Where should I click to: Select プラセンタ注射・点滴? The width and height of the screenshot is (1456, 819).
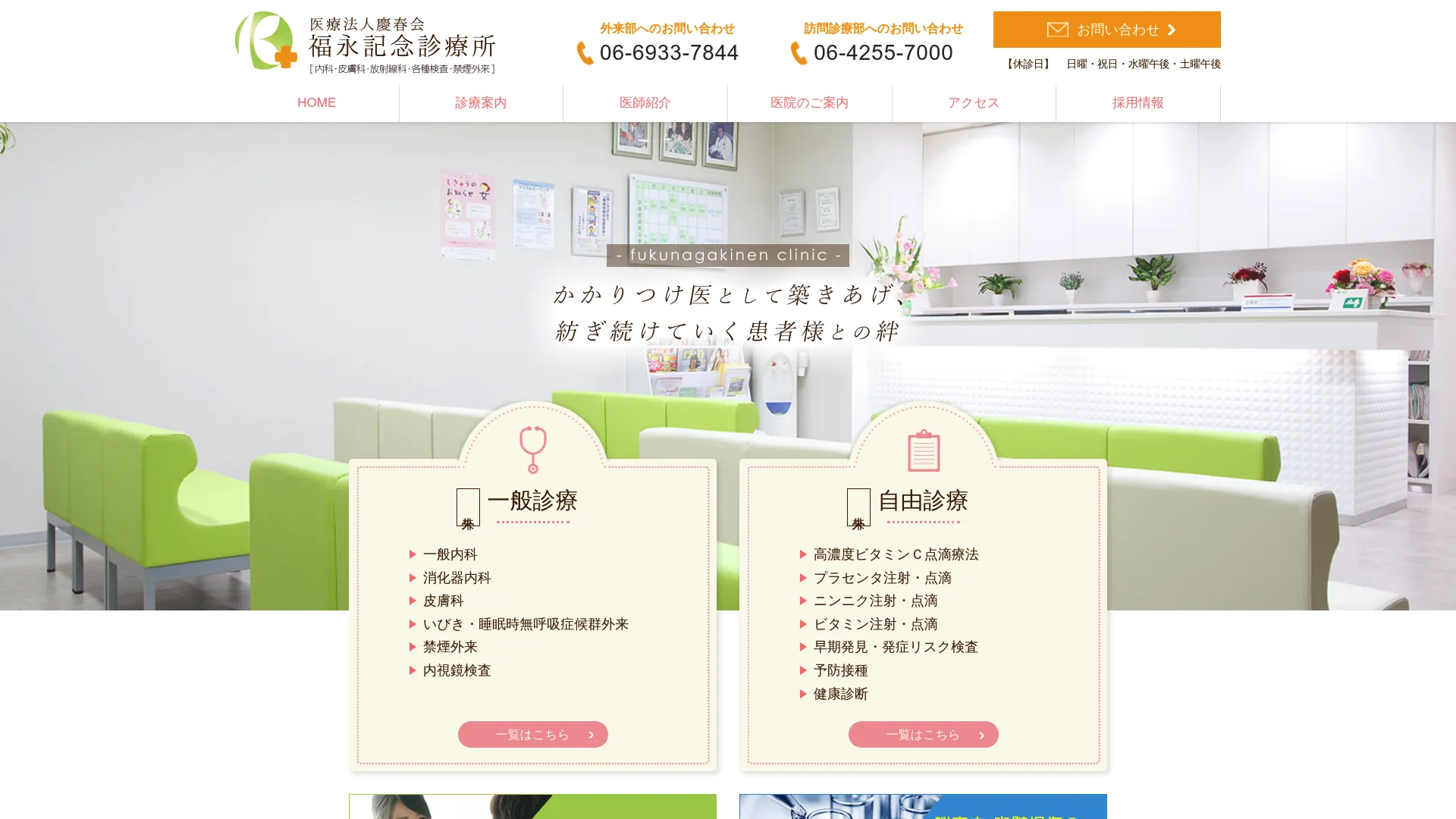[x=882, y=578]
